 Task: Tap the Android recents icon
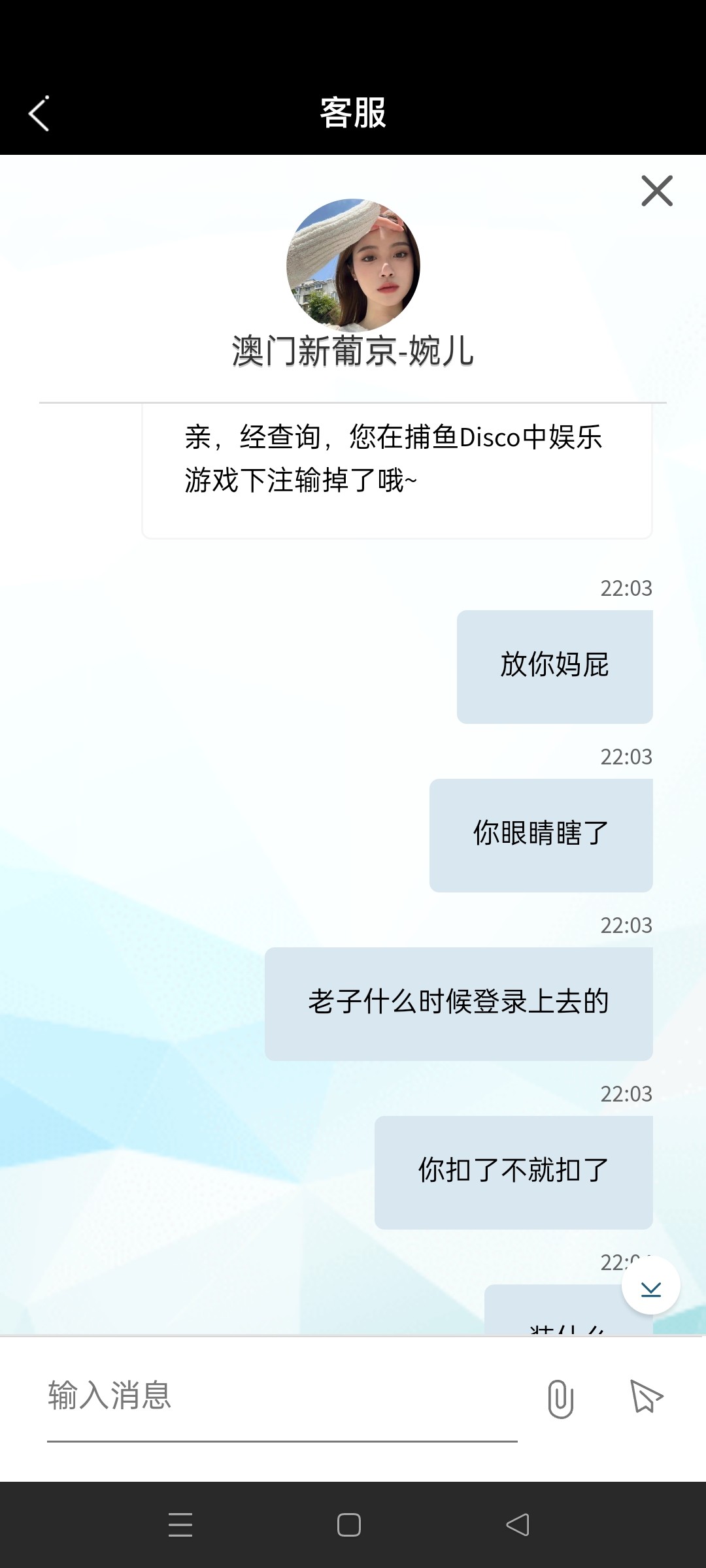pyautogui.click(x=181, y=1525)
